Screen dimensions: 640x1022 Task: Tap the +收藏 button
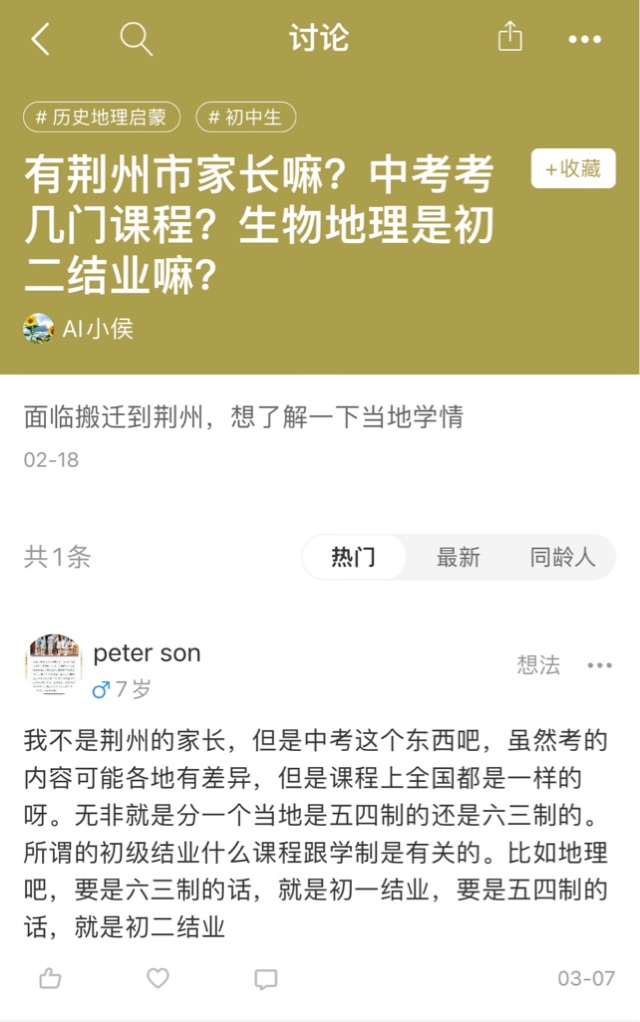[573, 169]
